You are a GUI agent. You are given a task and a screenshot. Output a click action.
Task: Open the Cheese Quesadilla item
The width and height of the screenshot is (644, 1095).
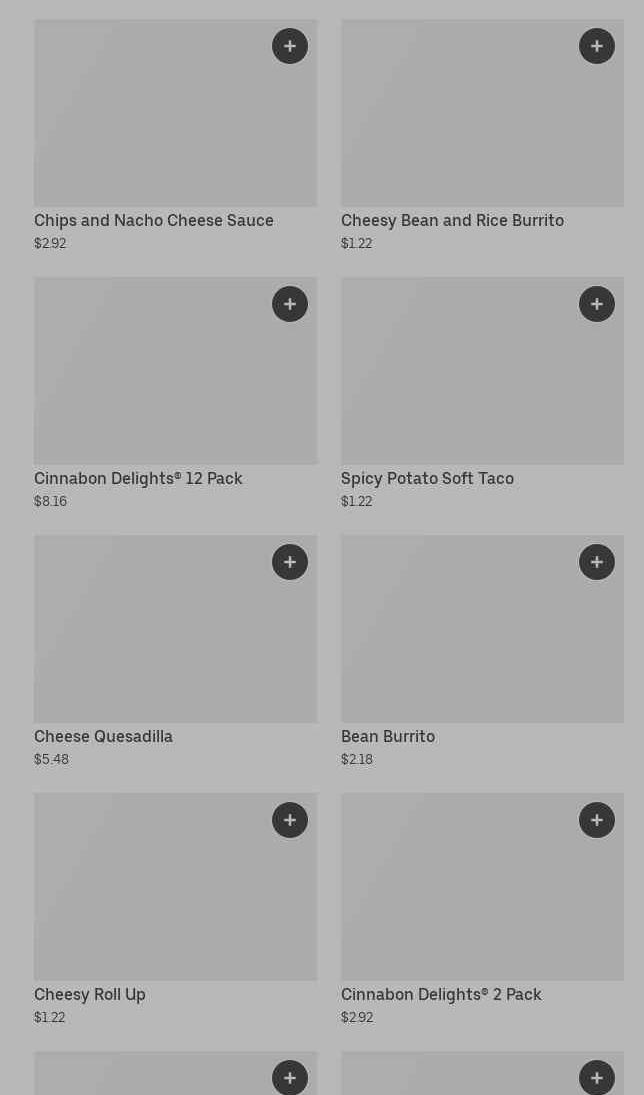(103, 737)
